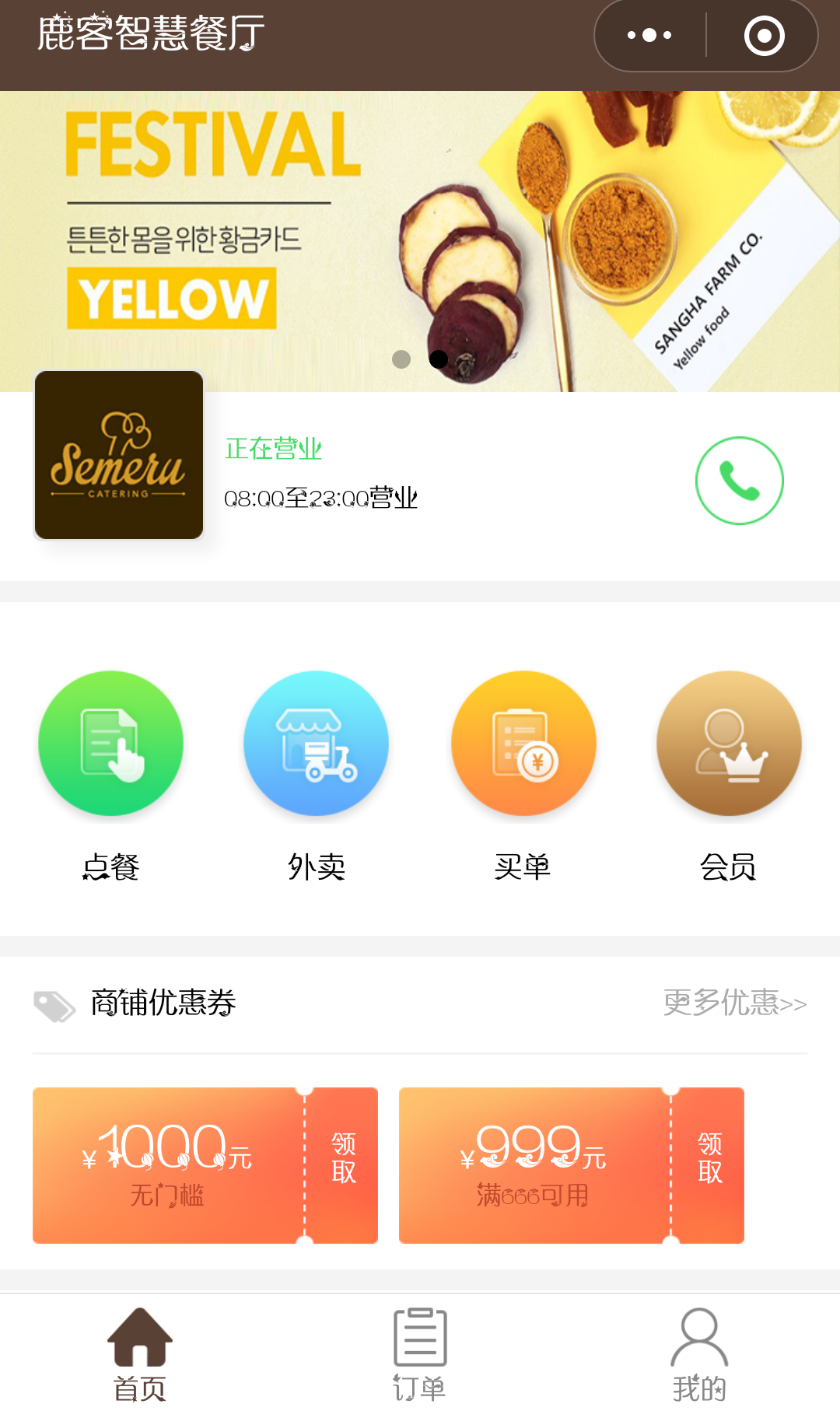840x1418 pixels.
Task: Close the mini program with the circle button
Action: [764, 36]
